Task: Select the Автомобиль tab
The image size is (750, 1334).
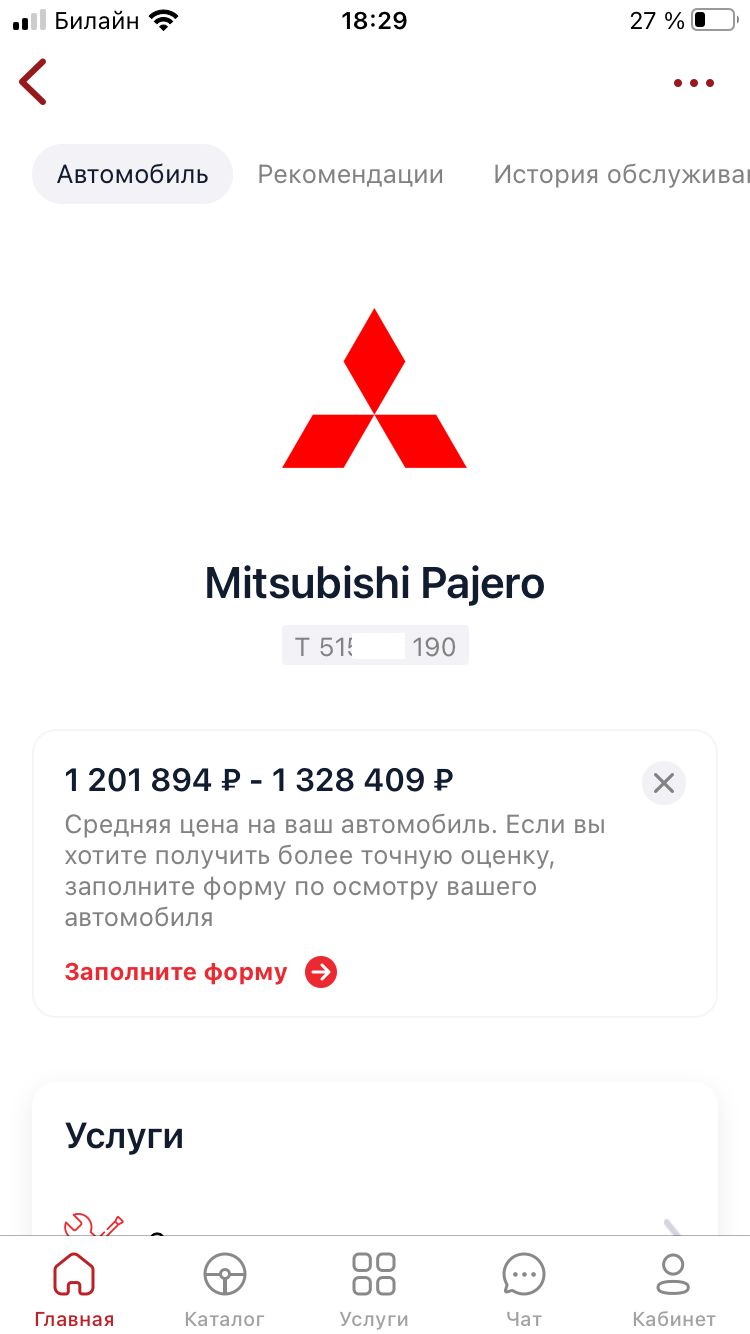Action: coord(132,174)
